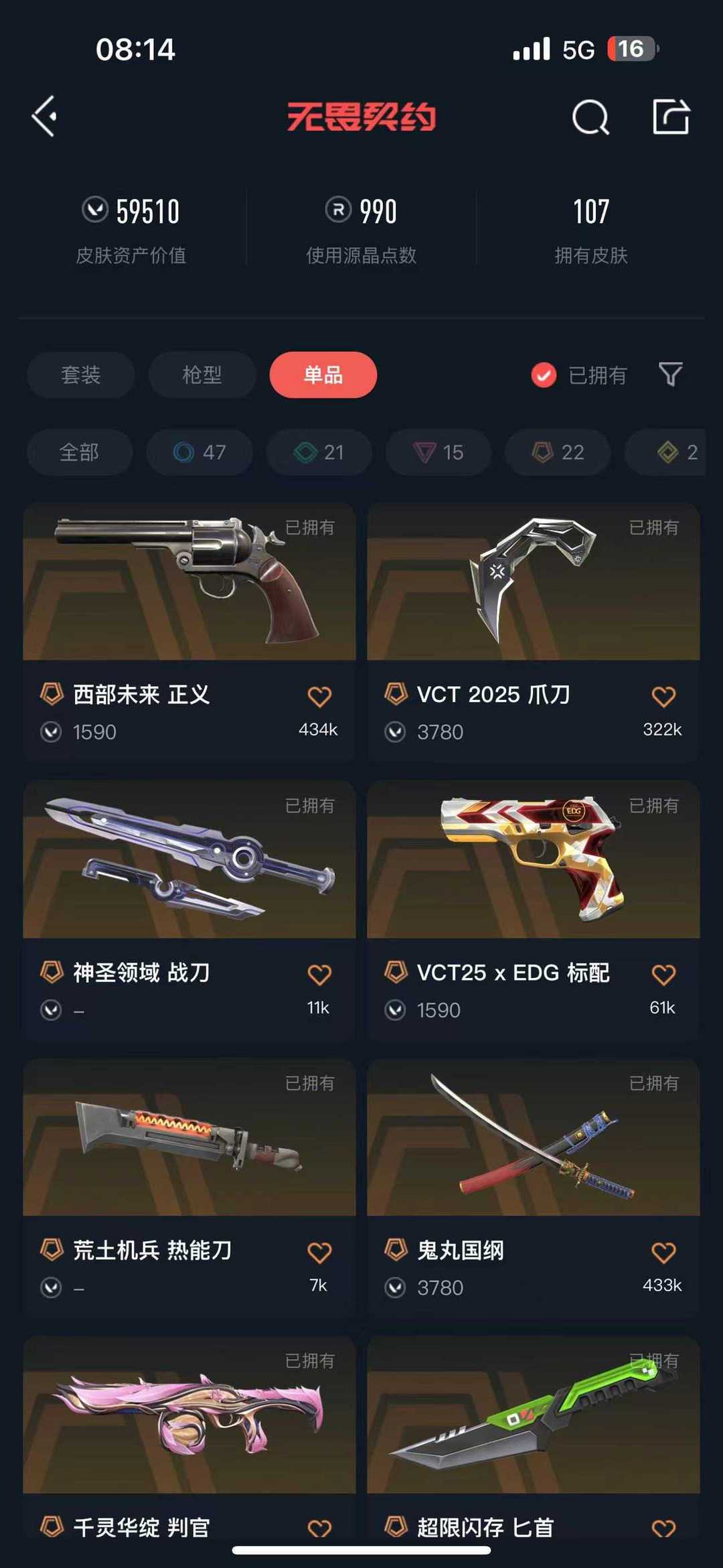
Task: Filter by the tier chip showing 21
Action: [x=319, y=452]
